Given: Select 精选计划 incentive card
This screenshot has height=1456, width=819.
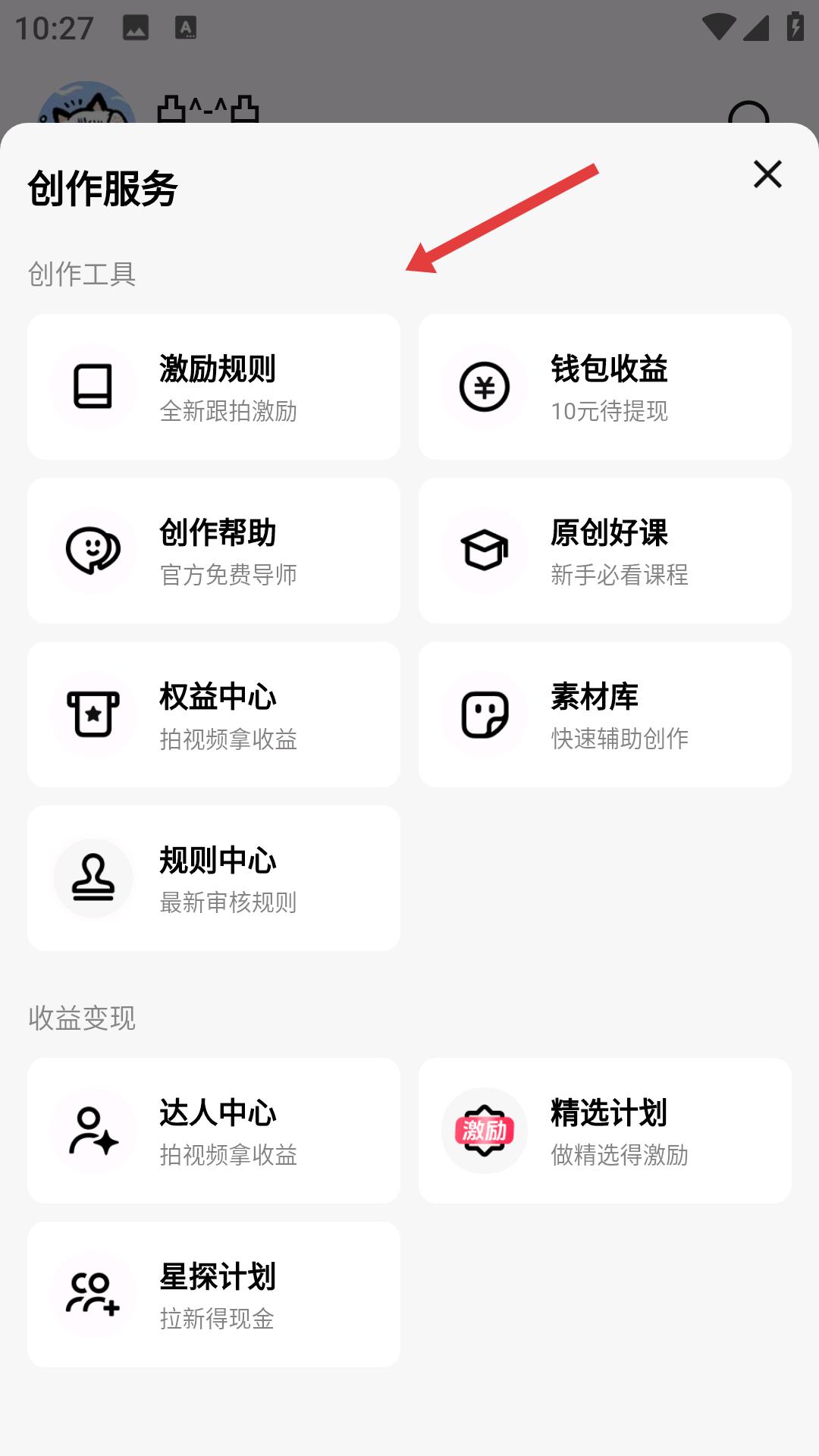Looking at the screenshot, I should click(605, 1131).
